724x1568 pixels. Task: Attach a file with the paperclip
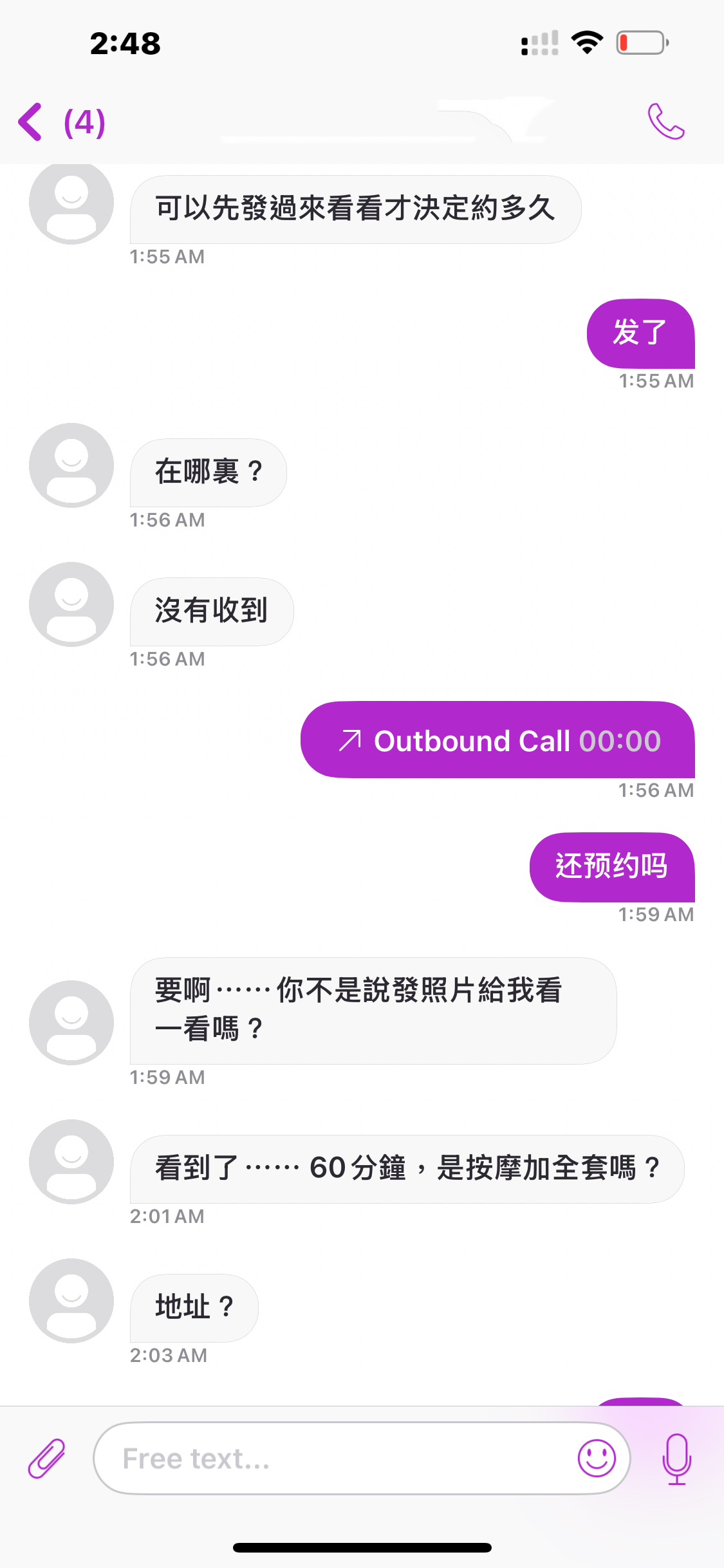click(47, 1458)
